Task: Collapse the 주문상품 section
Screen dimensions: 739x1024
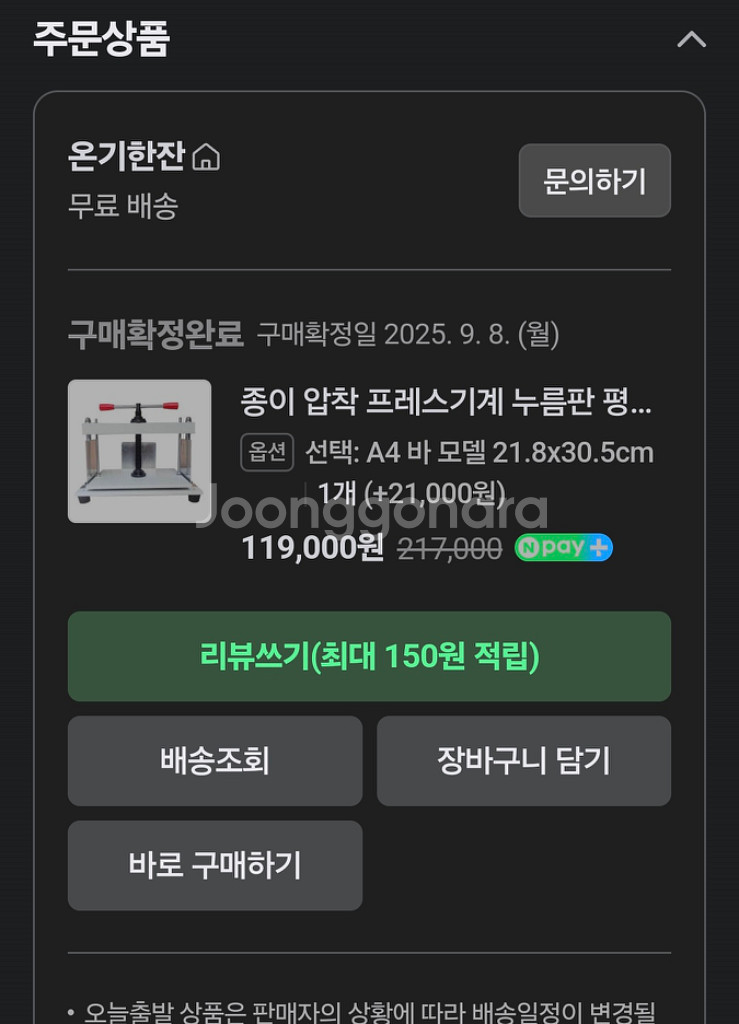Action: (691, 40)
